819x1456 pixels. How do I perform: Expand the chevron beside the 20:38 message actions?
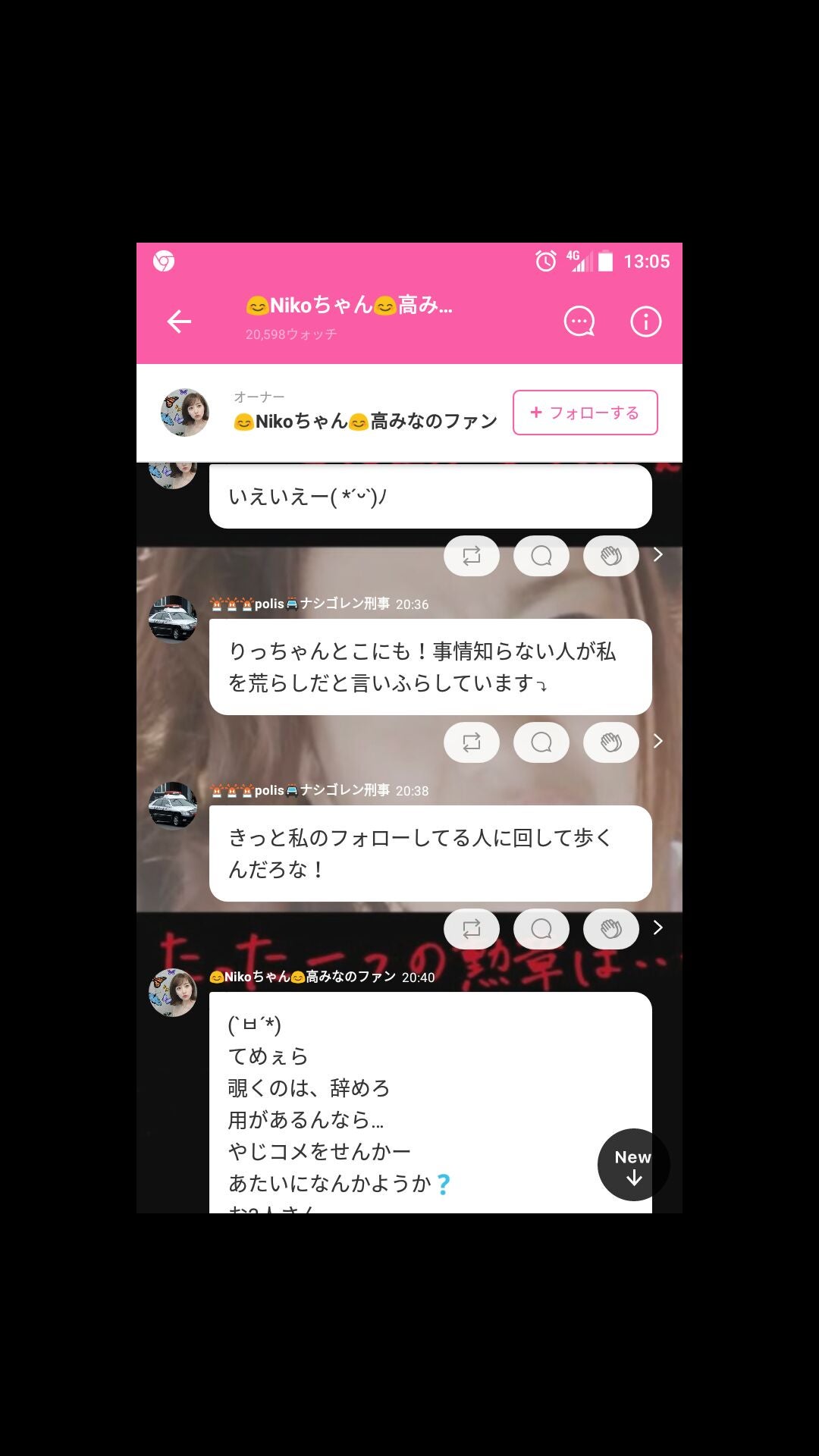point(657,928)
